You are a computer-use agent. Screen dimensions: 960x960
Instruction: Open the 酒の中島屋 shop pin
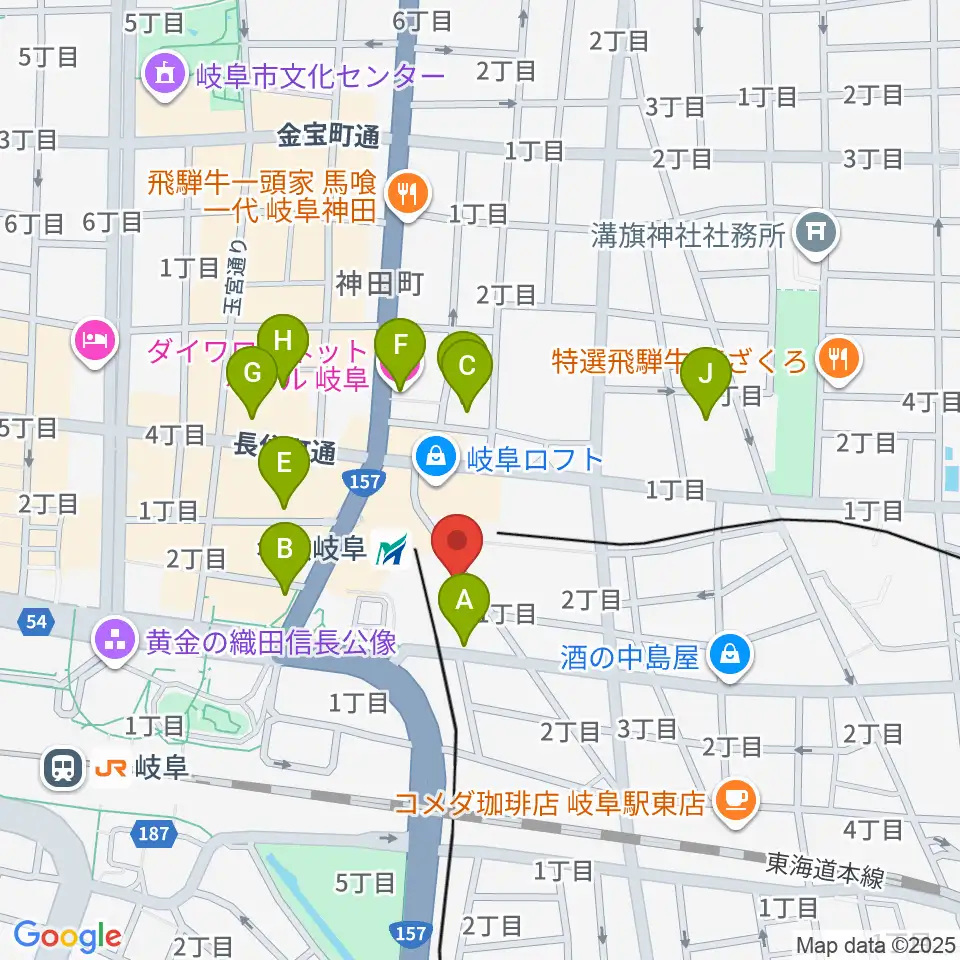coord(731,658)
